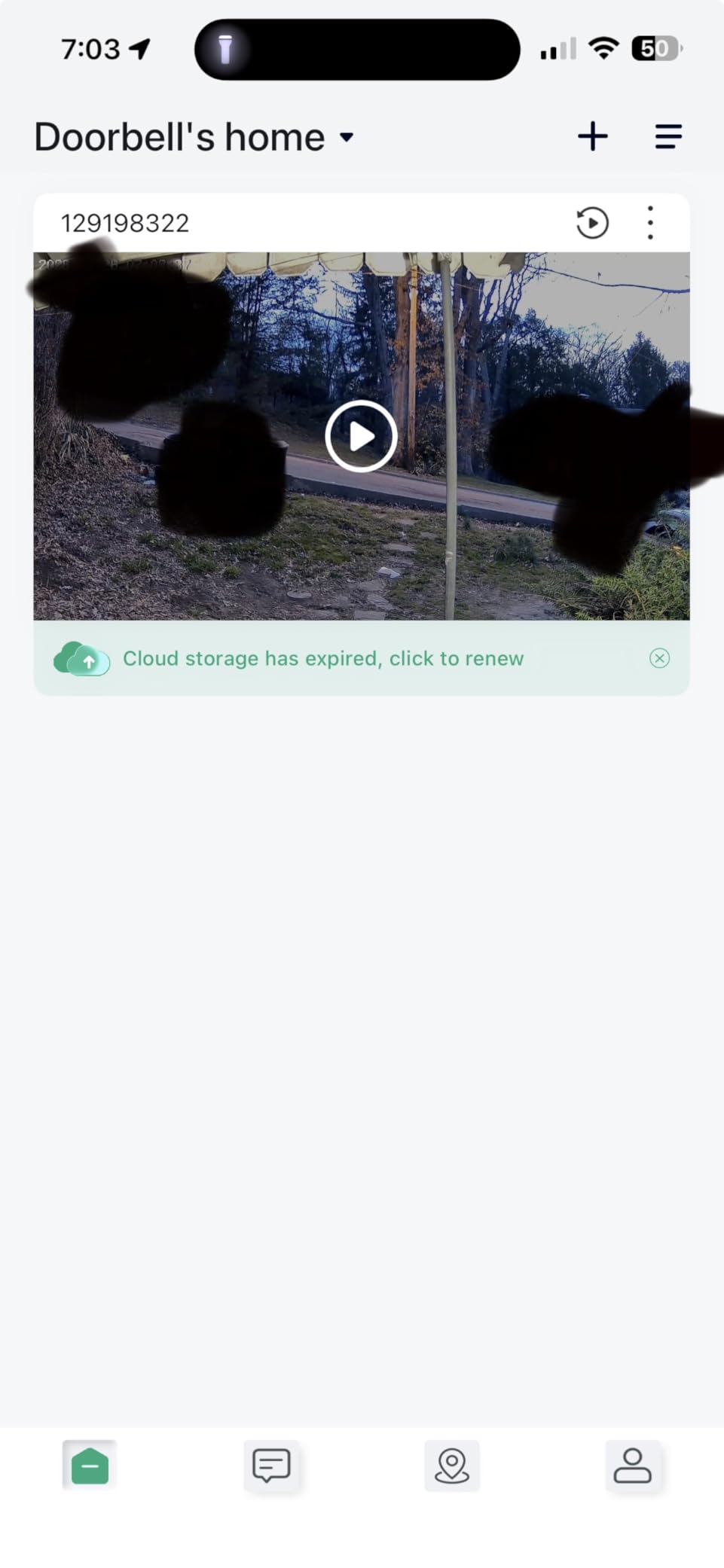
Task: Add a new device with plus icon
Action: (592, 137)
